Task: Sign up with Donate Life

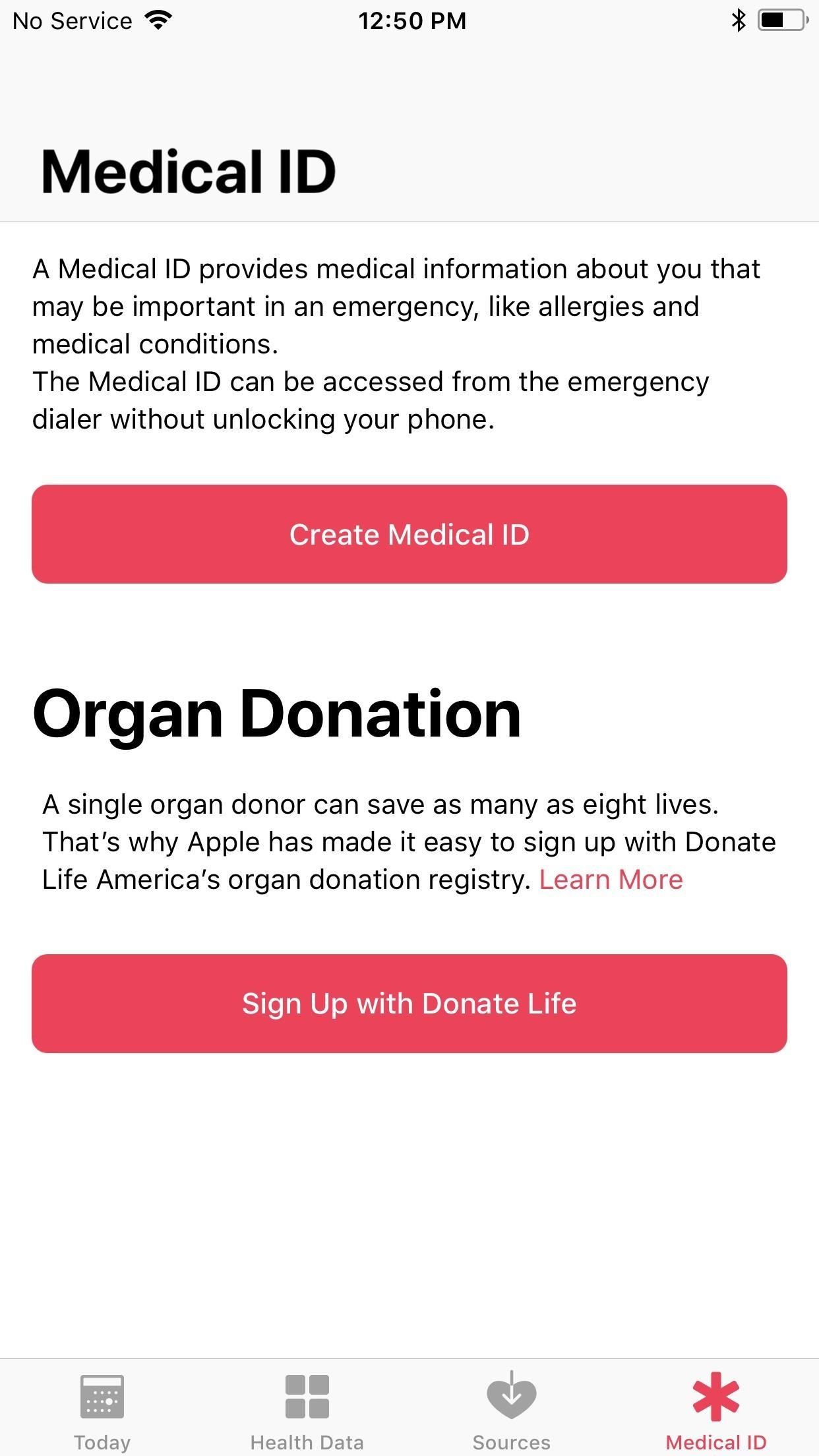Action: coord(409,1003)
